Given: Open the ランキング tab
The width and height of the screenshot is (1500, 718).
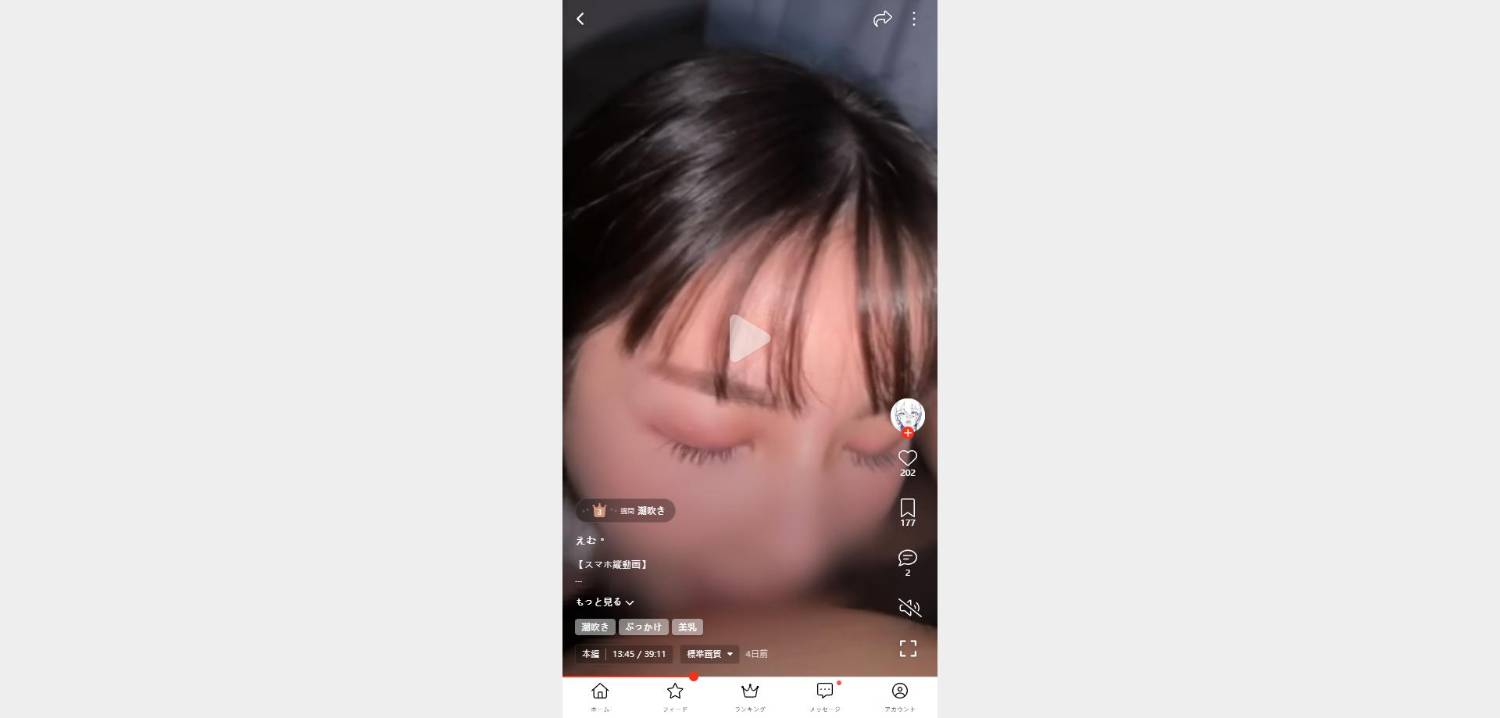Looking at the screenshot, I should [750, 695].
